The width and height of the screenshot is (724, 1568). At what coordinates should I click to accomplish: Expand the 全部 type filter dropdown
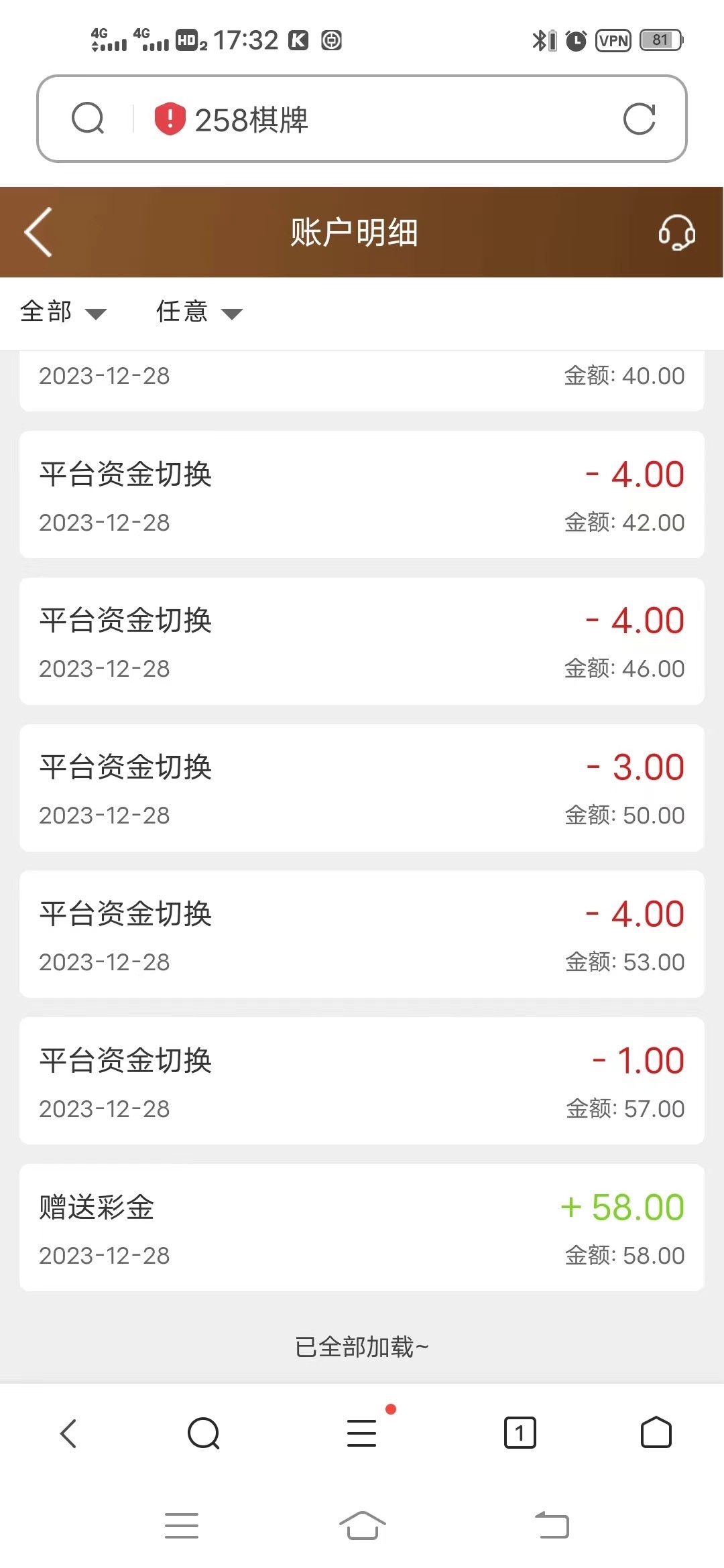click(63, 312)
